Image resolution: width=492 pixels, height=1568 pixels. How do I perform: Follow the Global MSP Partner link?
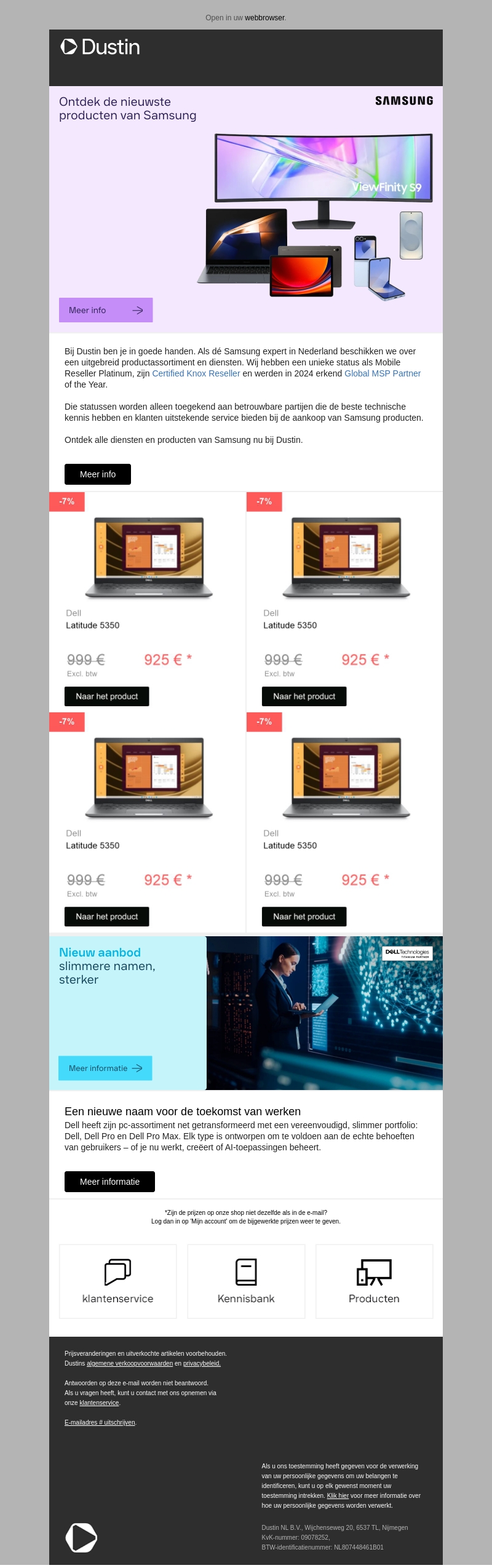[x=382, y=373]
